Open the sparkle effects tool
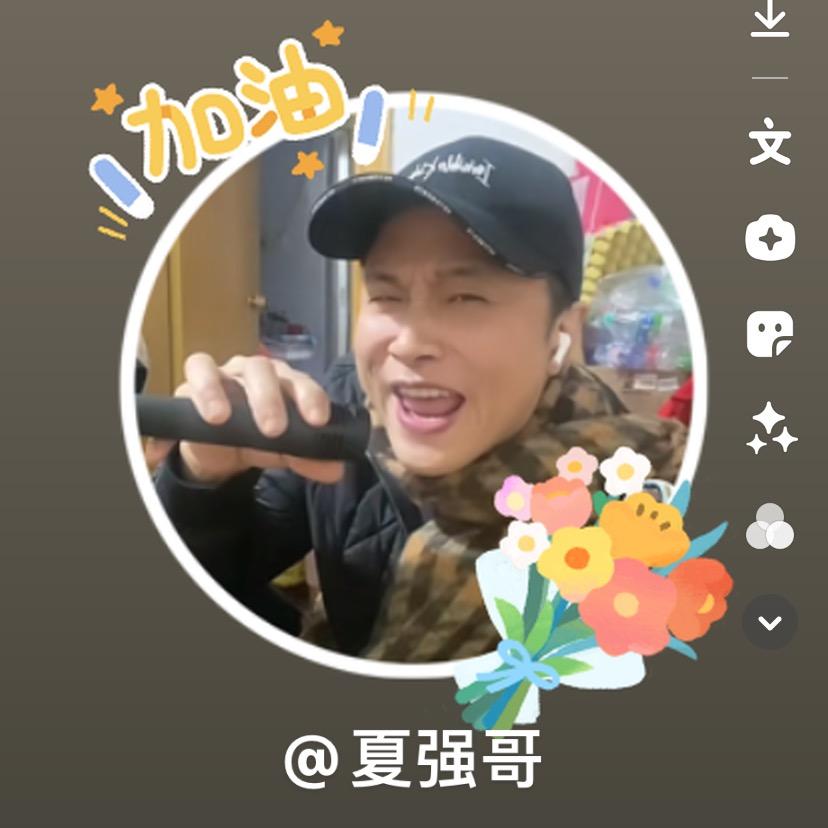Image resolution: width=828 pixels, height=828 pixels. (x=770, y=429)
